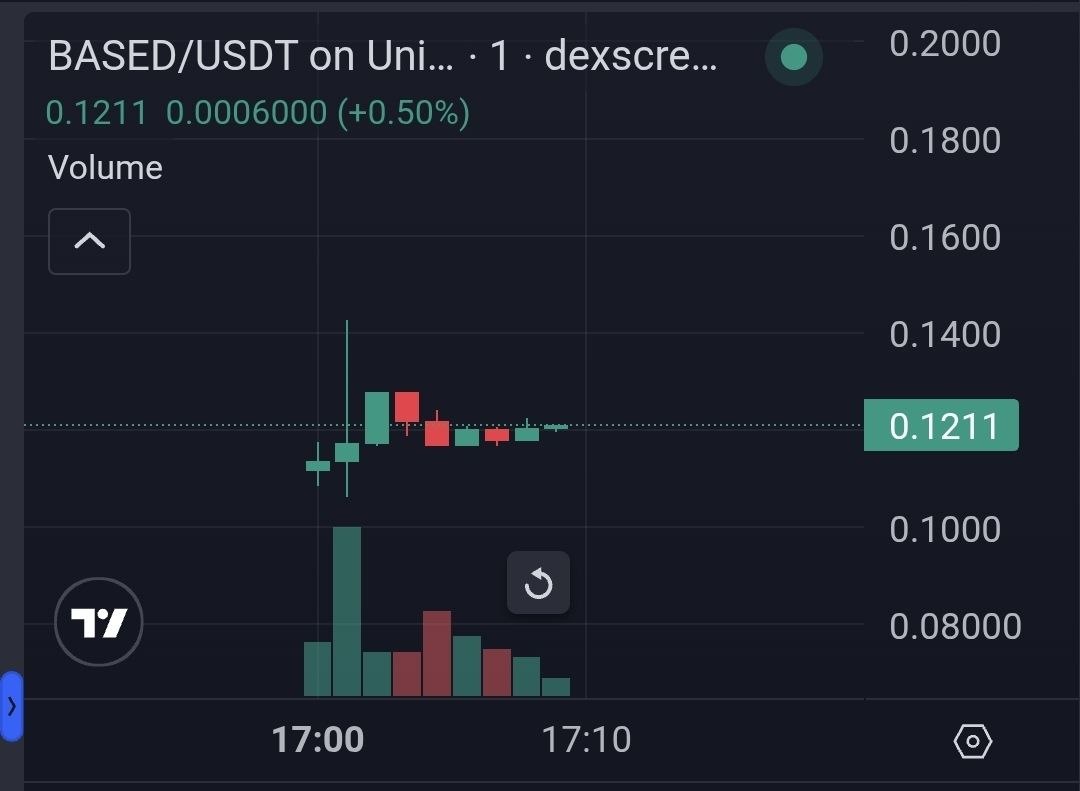Open the TradingView logo link
This screenshot has width=1080, height=791.
coord(99,622)
